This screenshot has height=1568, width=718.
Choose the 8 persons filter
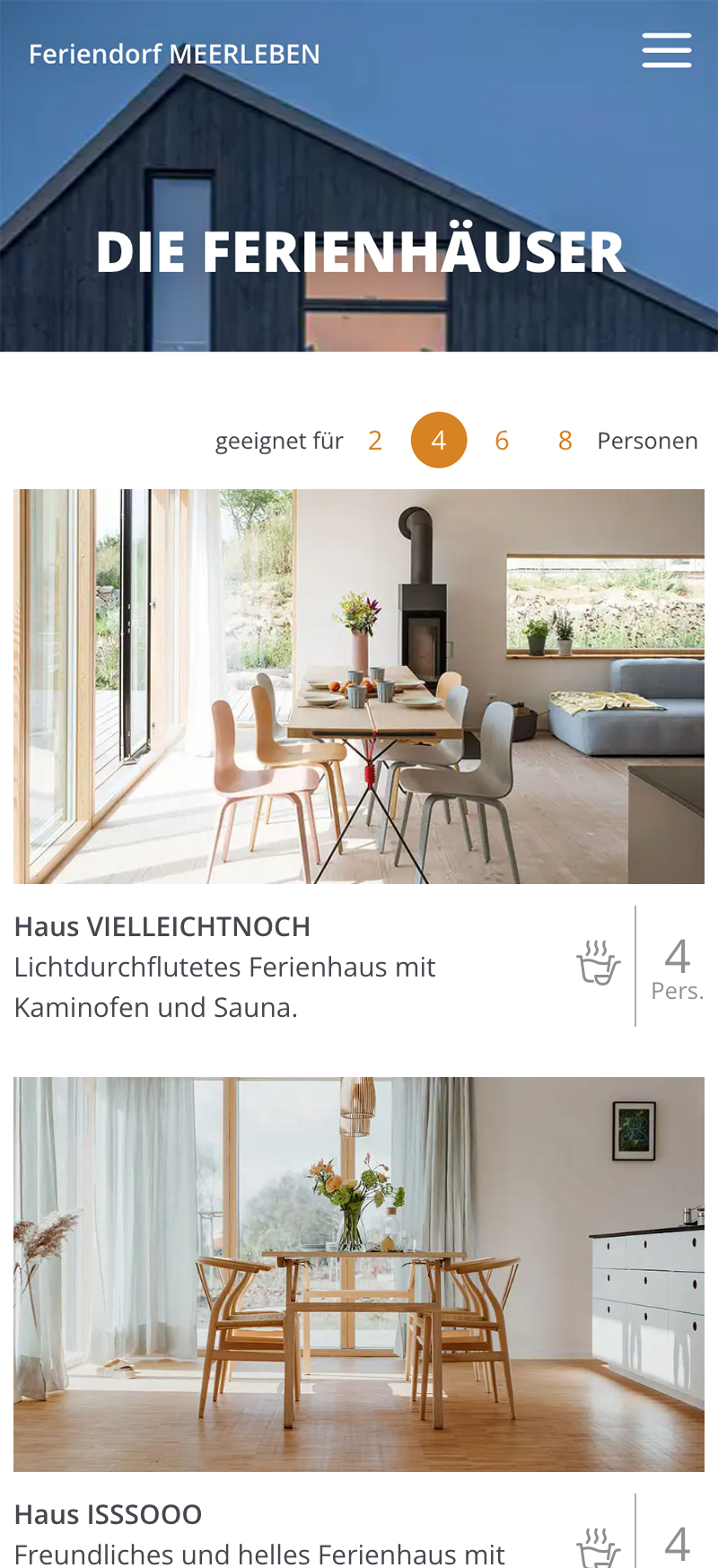click(x=565, y=441)
